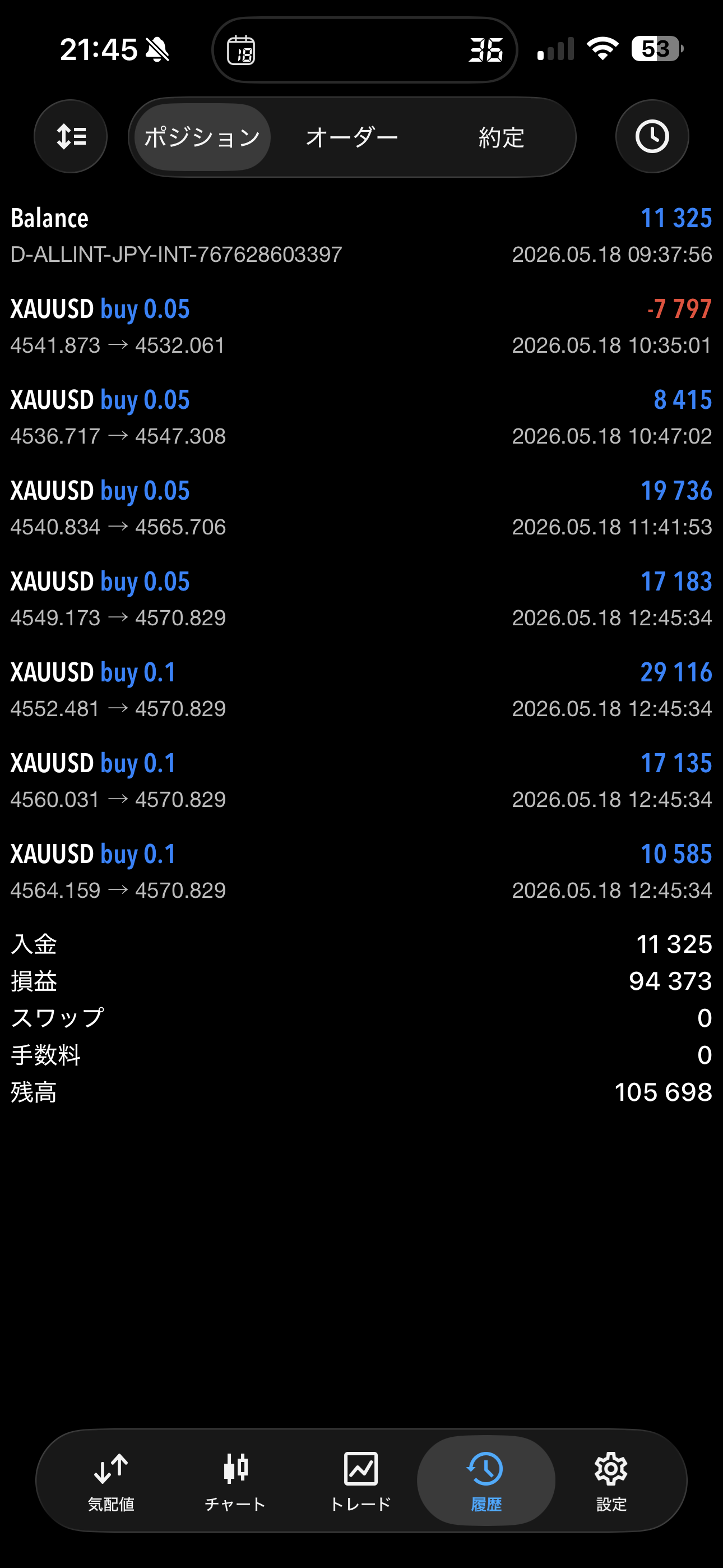This screenshot has width=723, height=1568.
Task: Open the sort options icon
Action: pyautogui.click(x=71, y=136)
